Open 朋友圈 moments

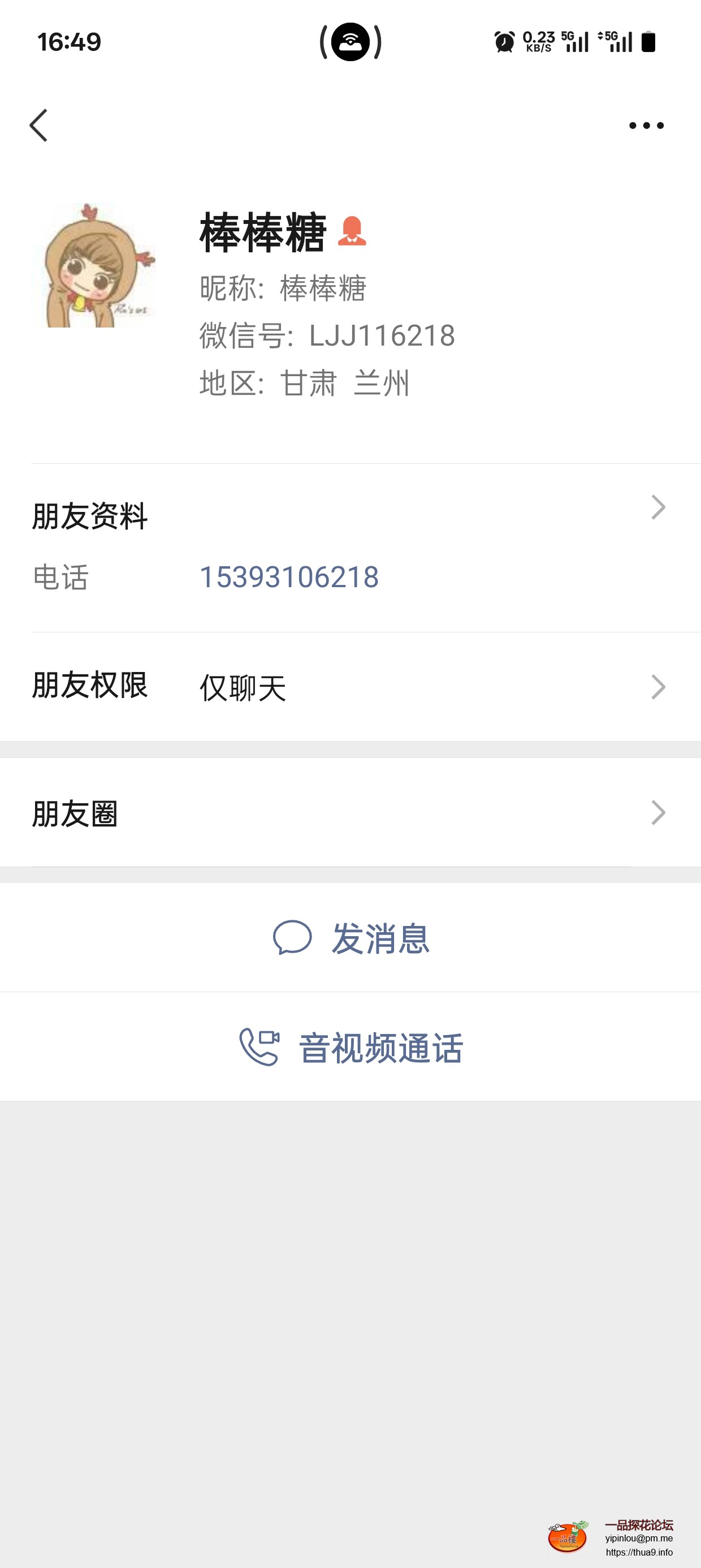tap(350, 813)
